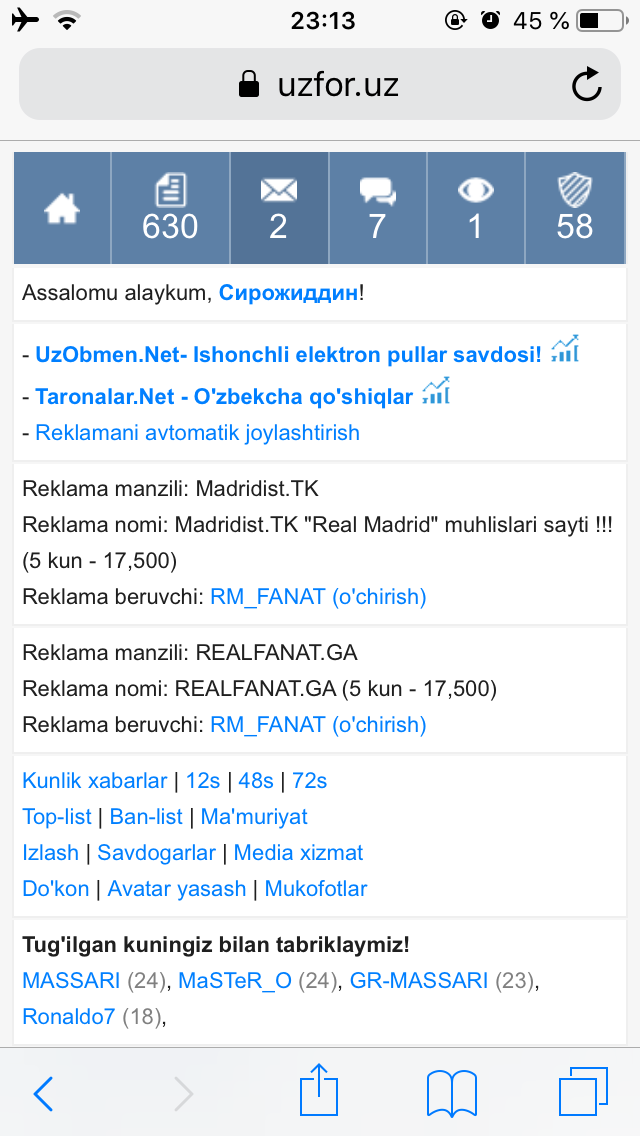This screenshot has height=1136, width=640.
Task: View Mukofotlar page
Action: (316, 889)
